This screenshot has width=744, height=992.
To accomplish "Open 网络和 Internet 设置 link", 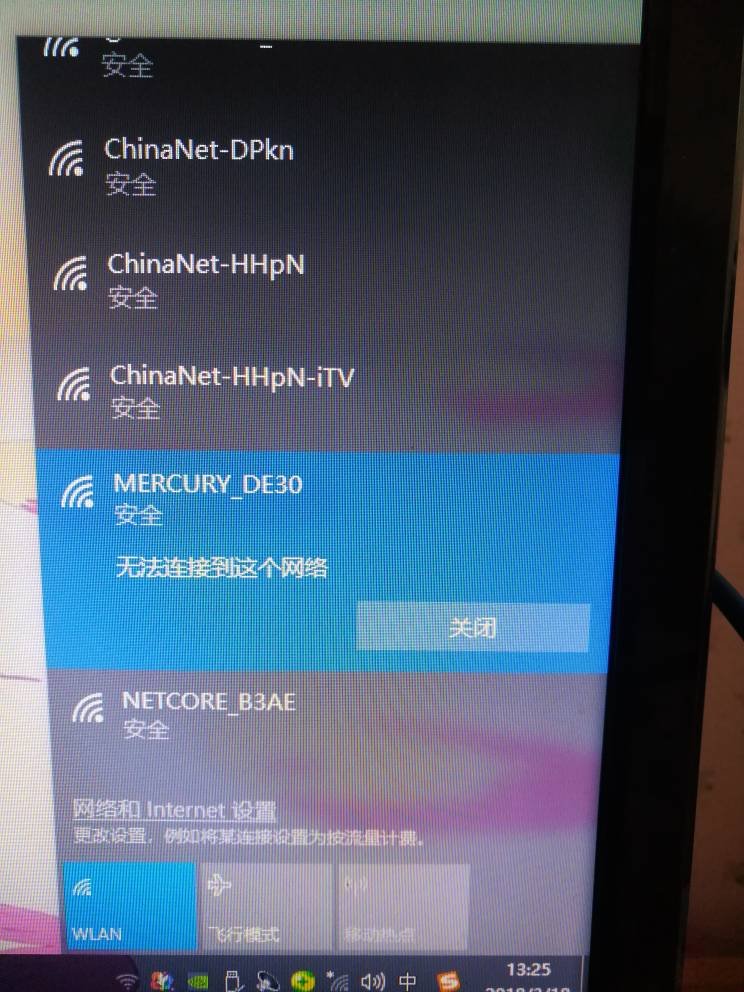I will click(175, 810).
